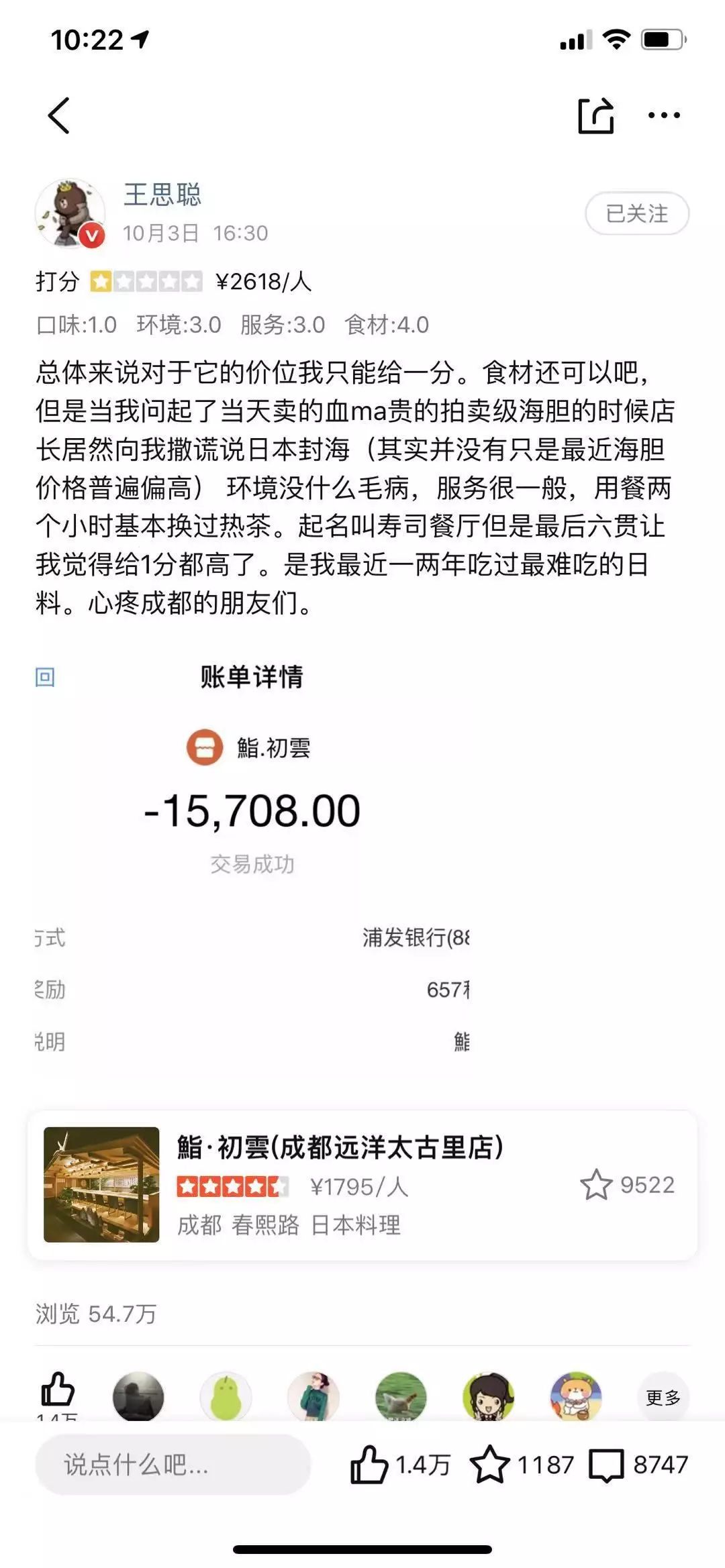
Task: Share this review
Action: pyautogui.click(x=596, y=115)
